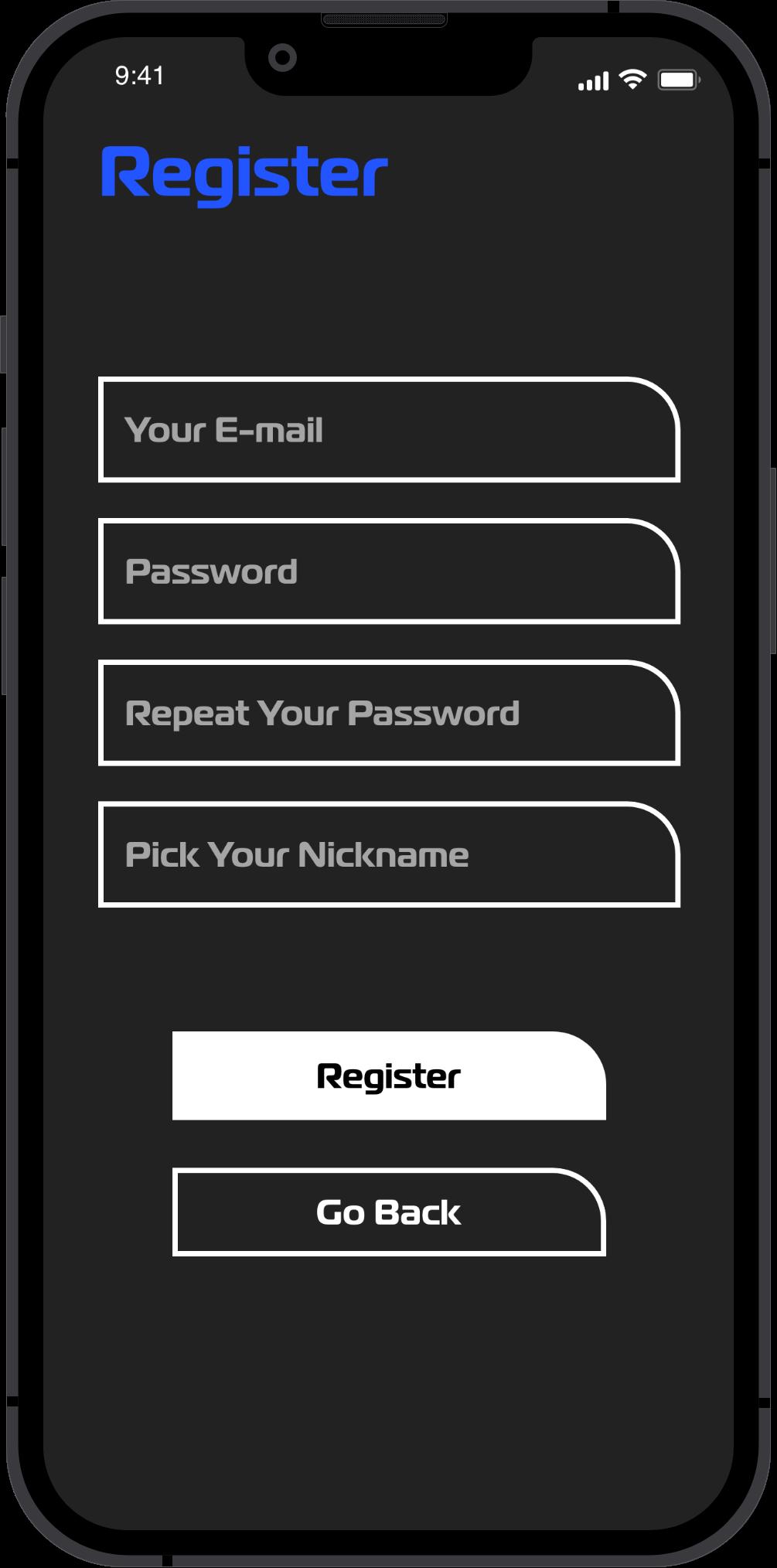Focus the Password field
This screenshot has height=1568, width=777.
point(389,571)
